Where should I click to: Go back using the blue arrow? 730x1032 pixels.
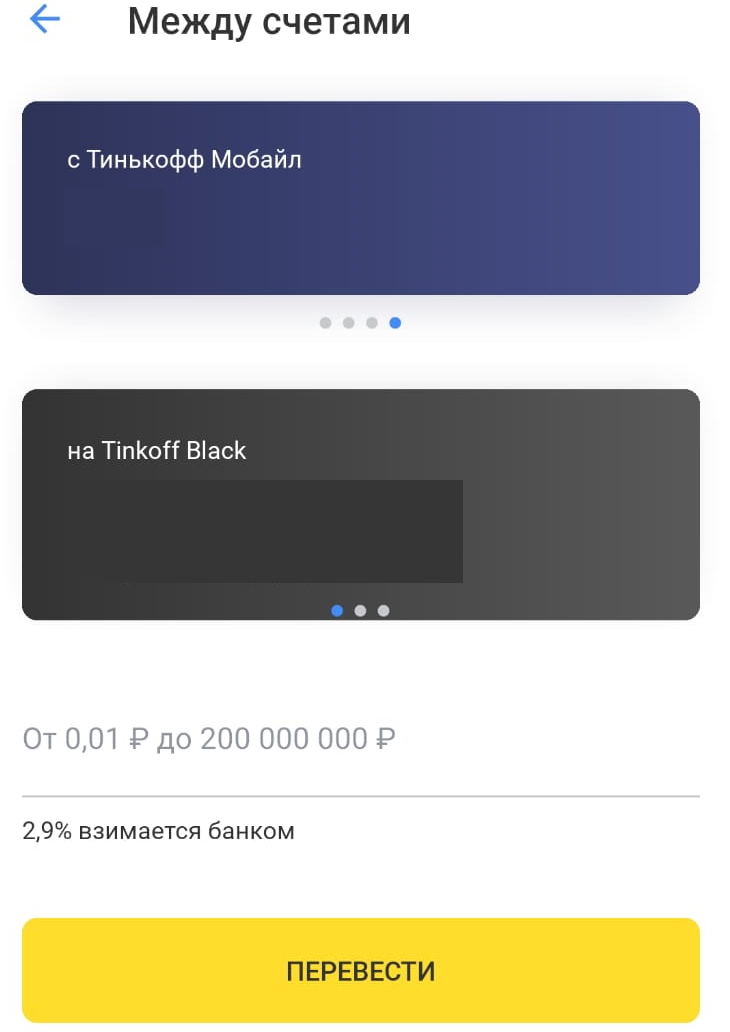[45, 19]
